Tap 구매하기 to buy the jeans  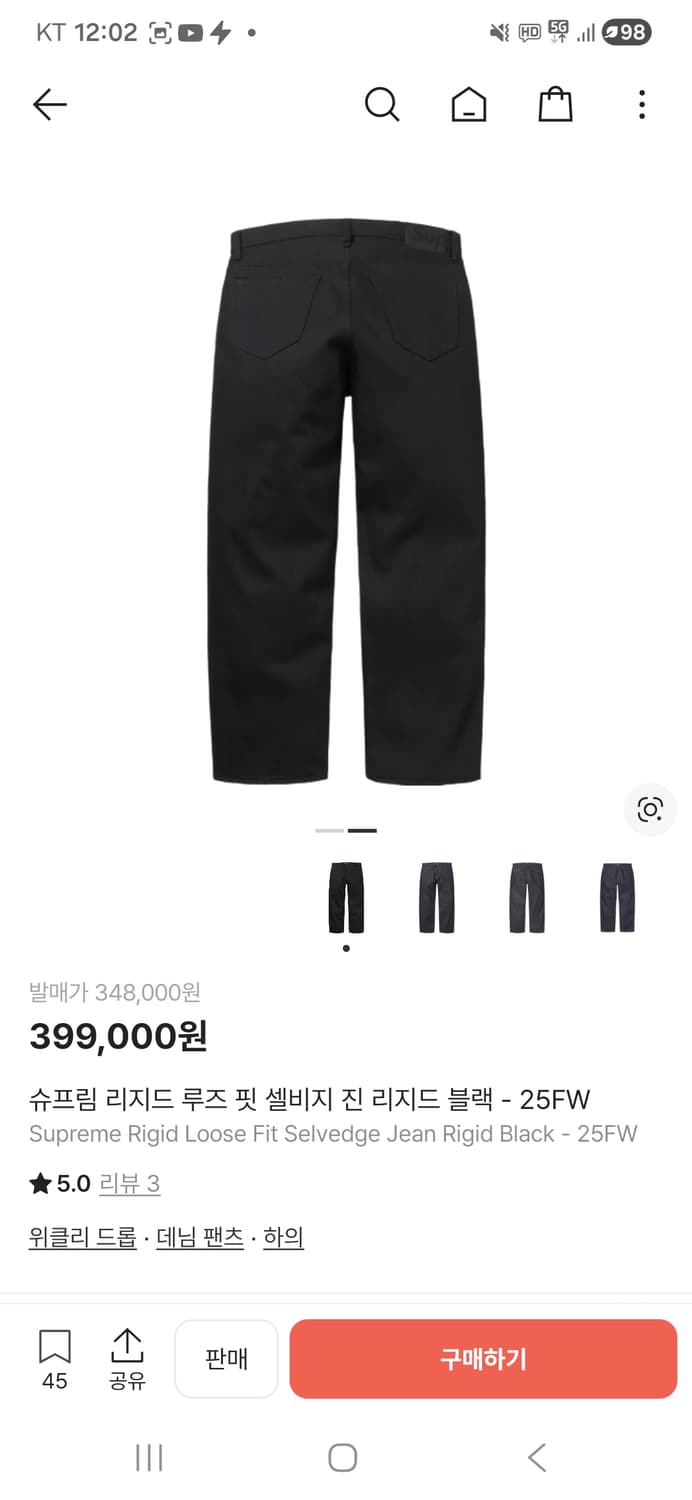483,1359
